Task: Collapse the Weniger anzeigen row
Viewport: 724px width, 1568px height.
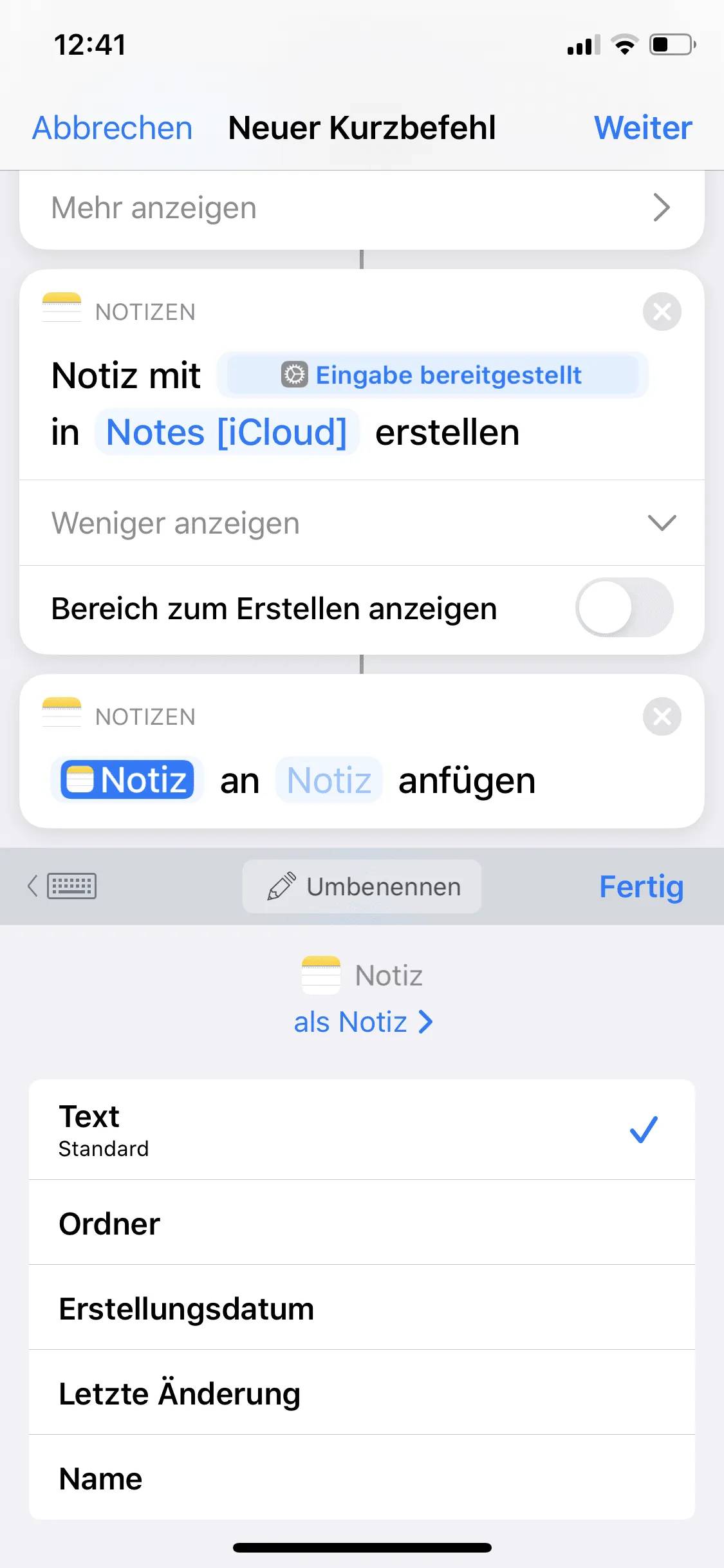Action: click(x=362, y=523)
